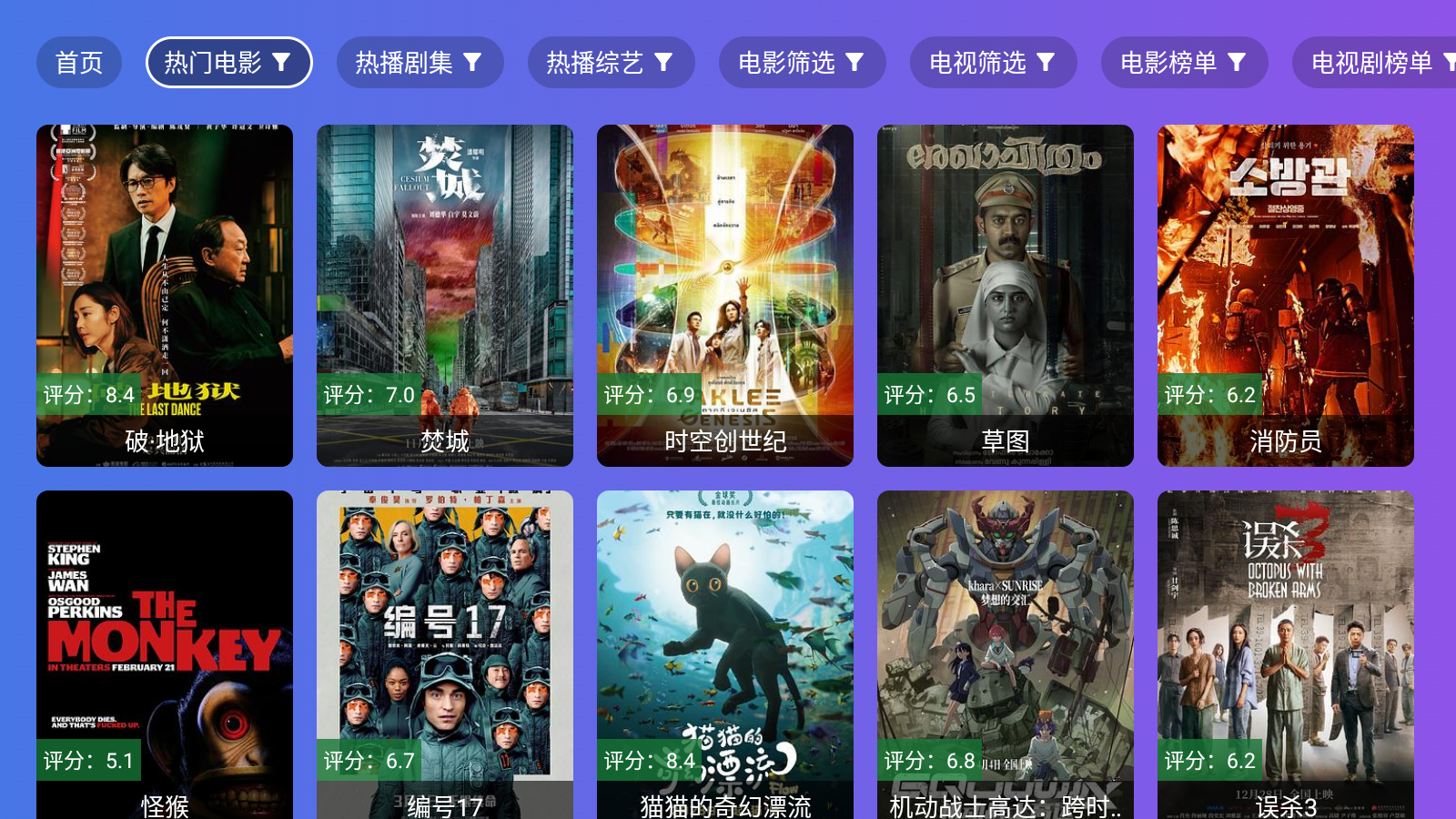Tap the 怪猴 movie card
This screenshot has height=819, width=1456.
[x=165, y=655]
